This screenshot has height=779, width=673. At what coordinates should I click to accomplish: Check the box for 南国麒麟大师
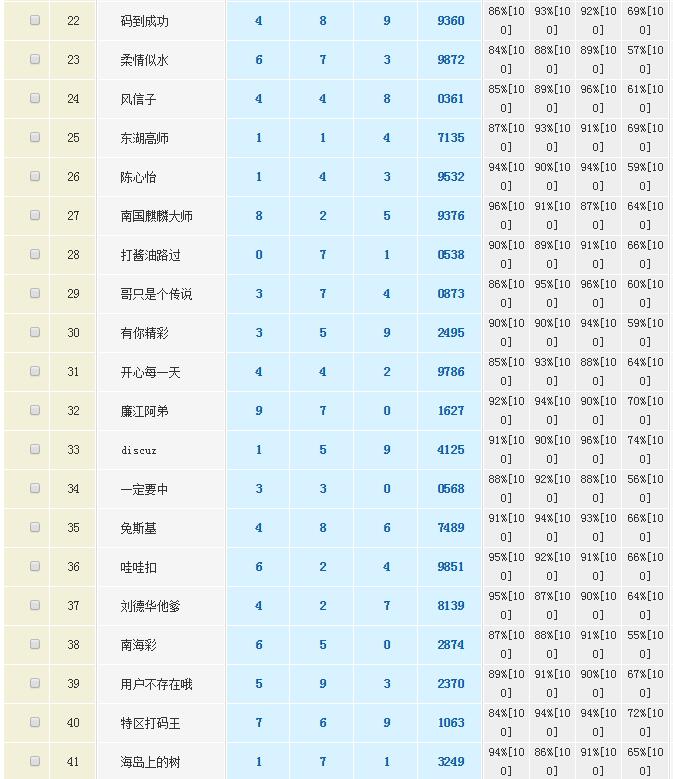point(35,215)
